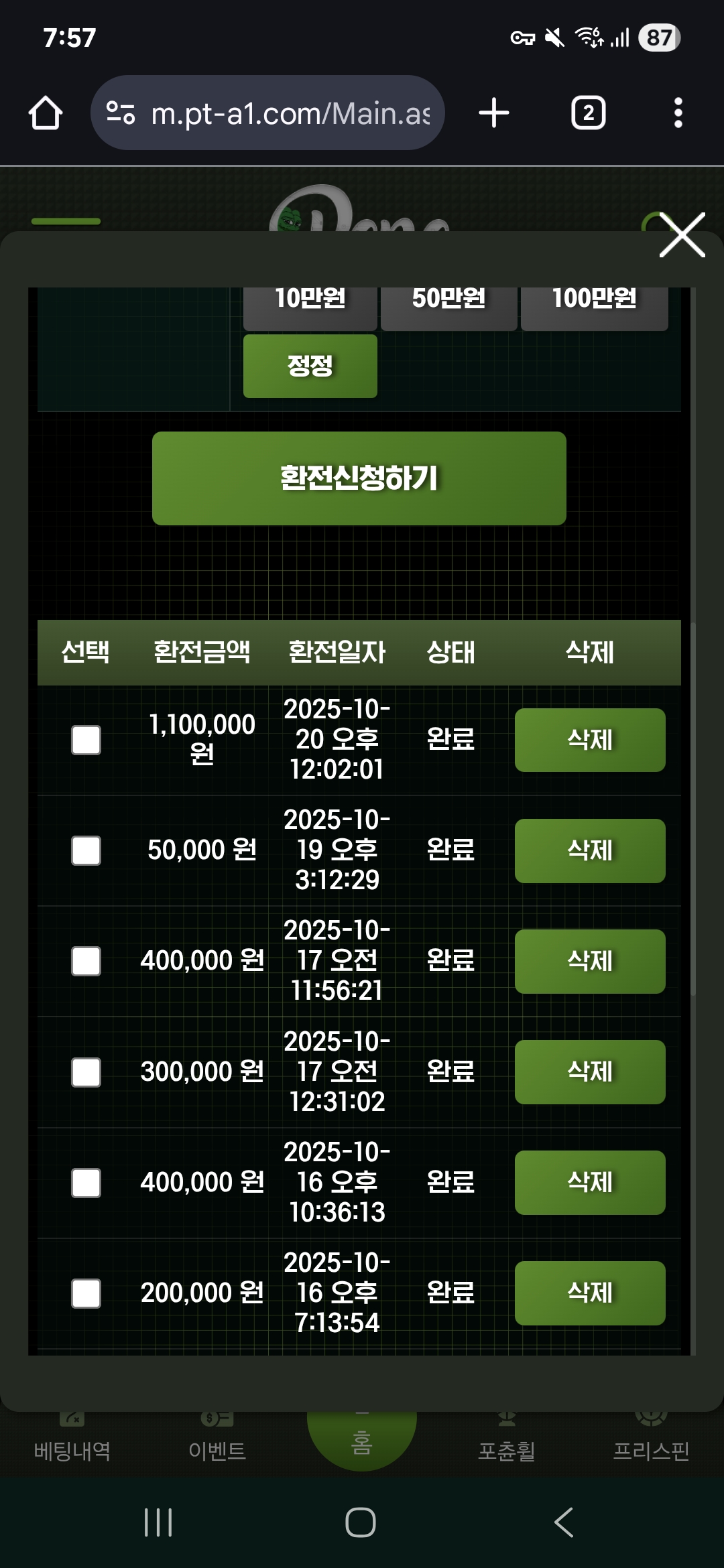This screenshot has height=1568, width=724.
Task: Open the browser overflow menu
Action: click(678, 113)
